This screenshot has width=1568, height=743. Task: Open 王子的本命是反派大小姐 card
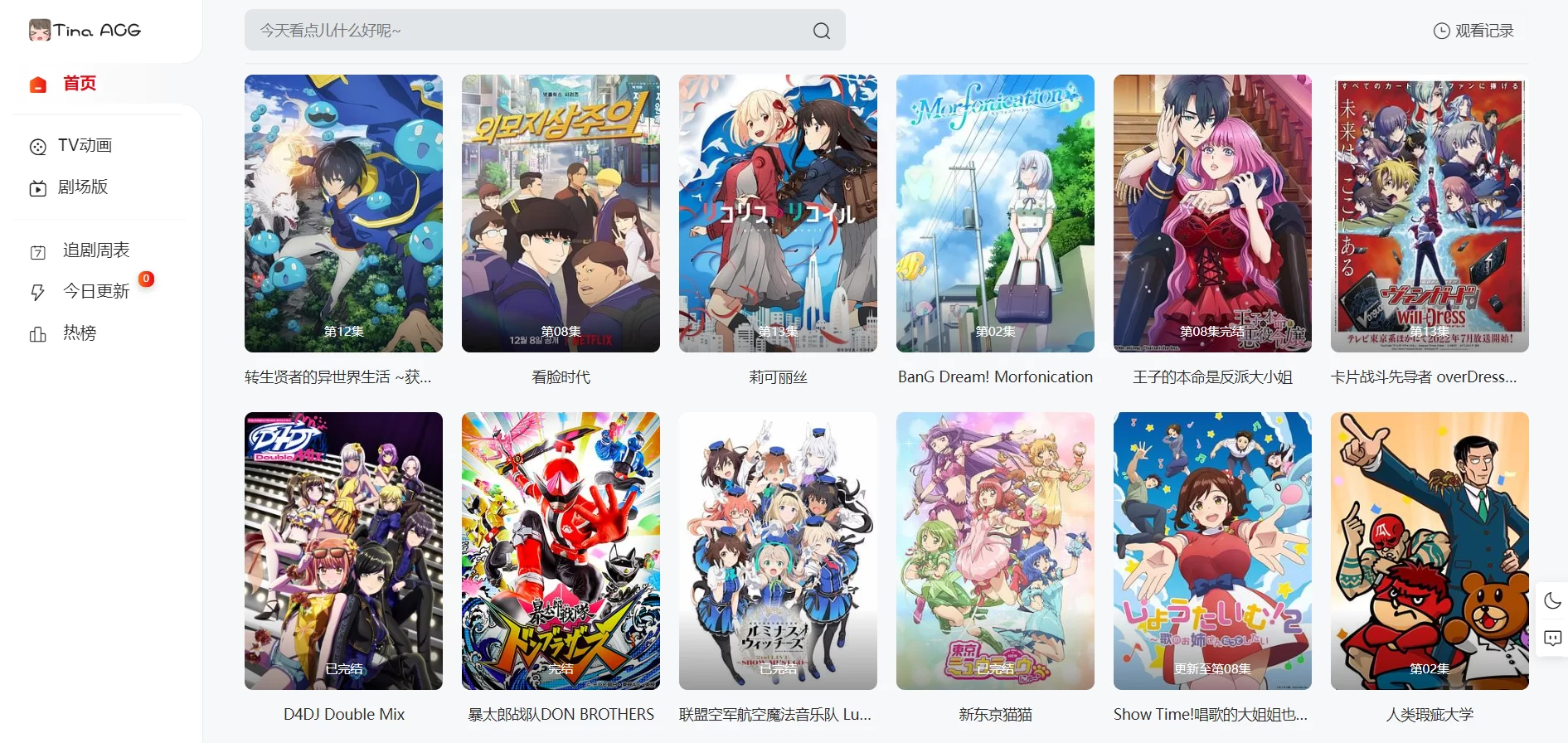(1212, 214)
